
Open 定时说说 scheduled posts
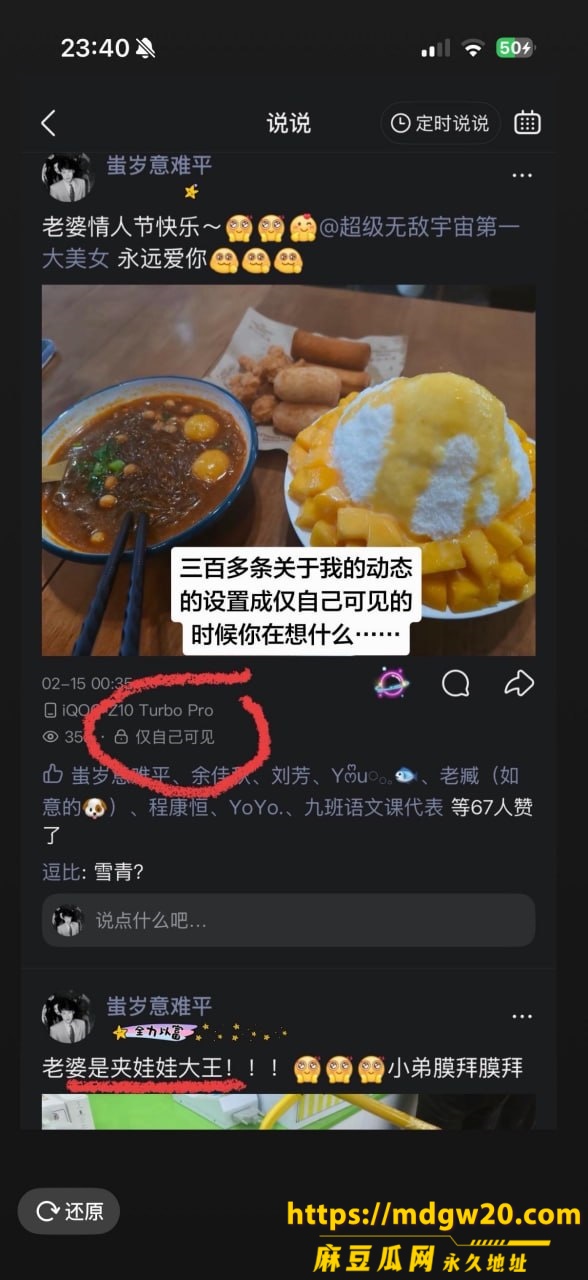pyautogui.click(x=441, y=123)
